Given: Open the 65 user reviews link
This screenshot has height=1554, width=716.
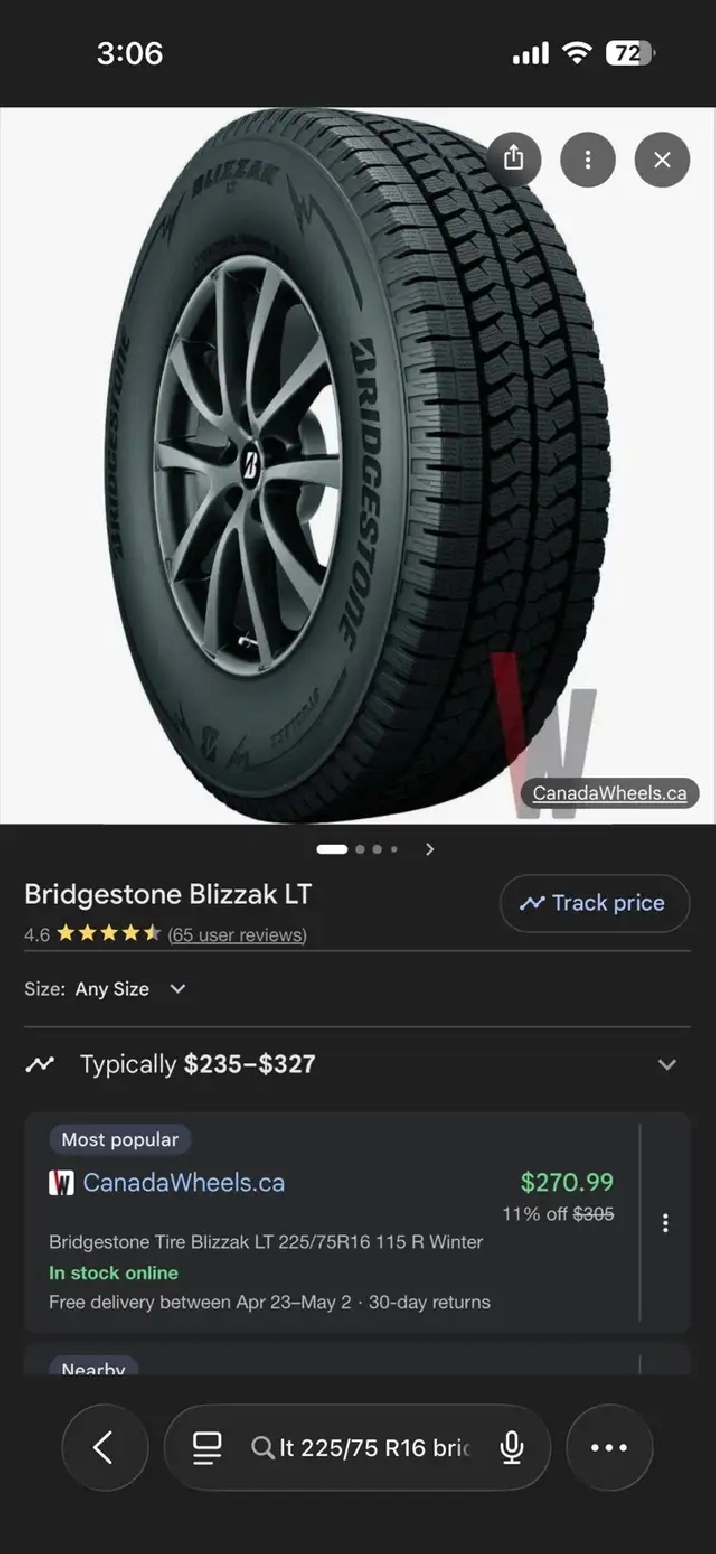Looking at the screenshot, I should (x=237, y=935).
